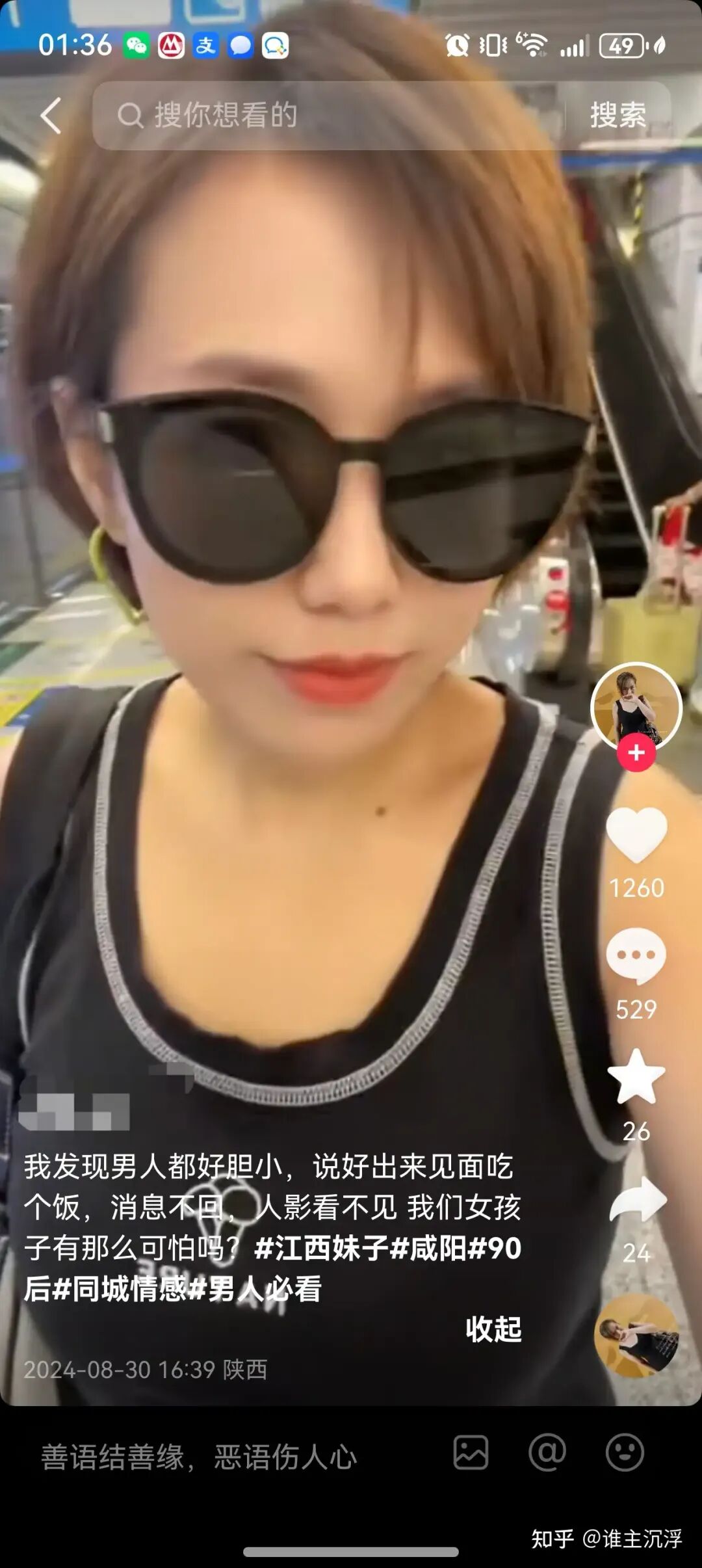
Task: Select the photo attachment icon beside comment bar
Action: pos(471,1453)
